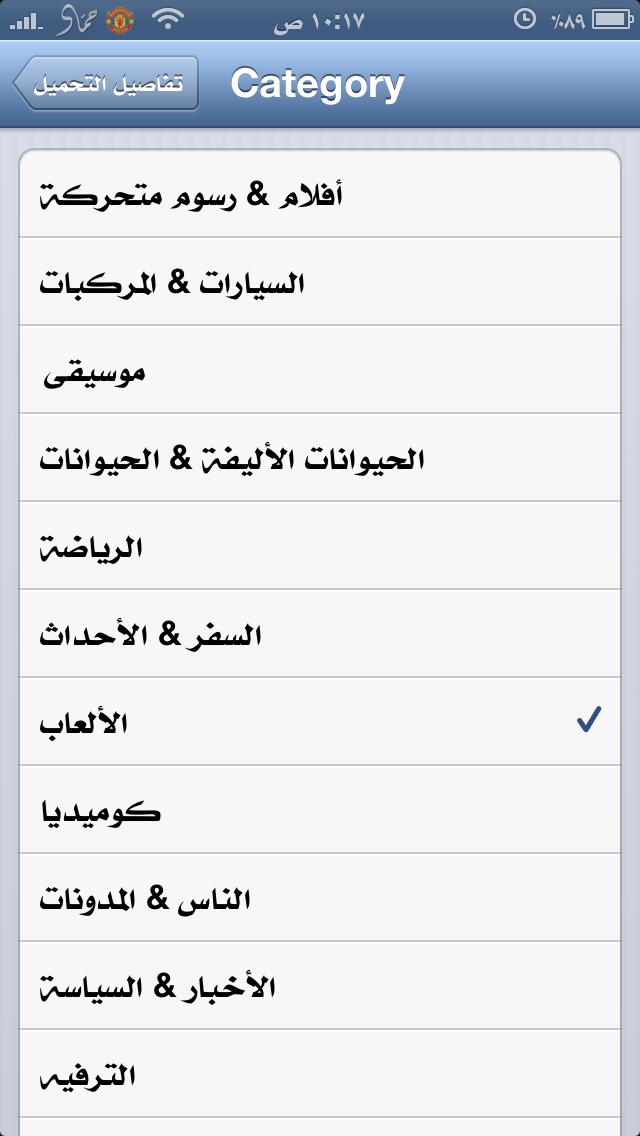Go back to تفاصيل التحميل

point(106,84)
